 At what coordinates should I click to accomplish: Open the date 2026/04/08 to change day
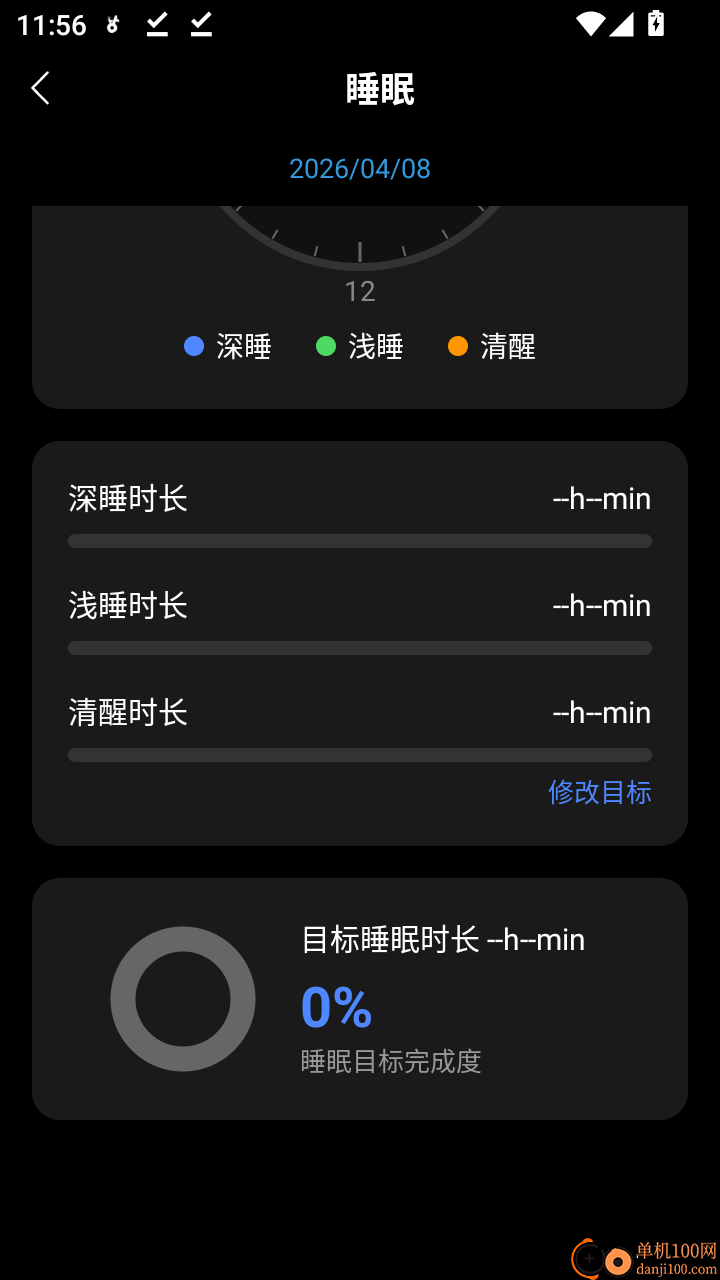click(x=360, y=168)
